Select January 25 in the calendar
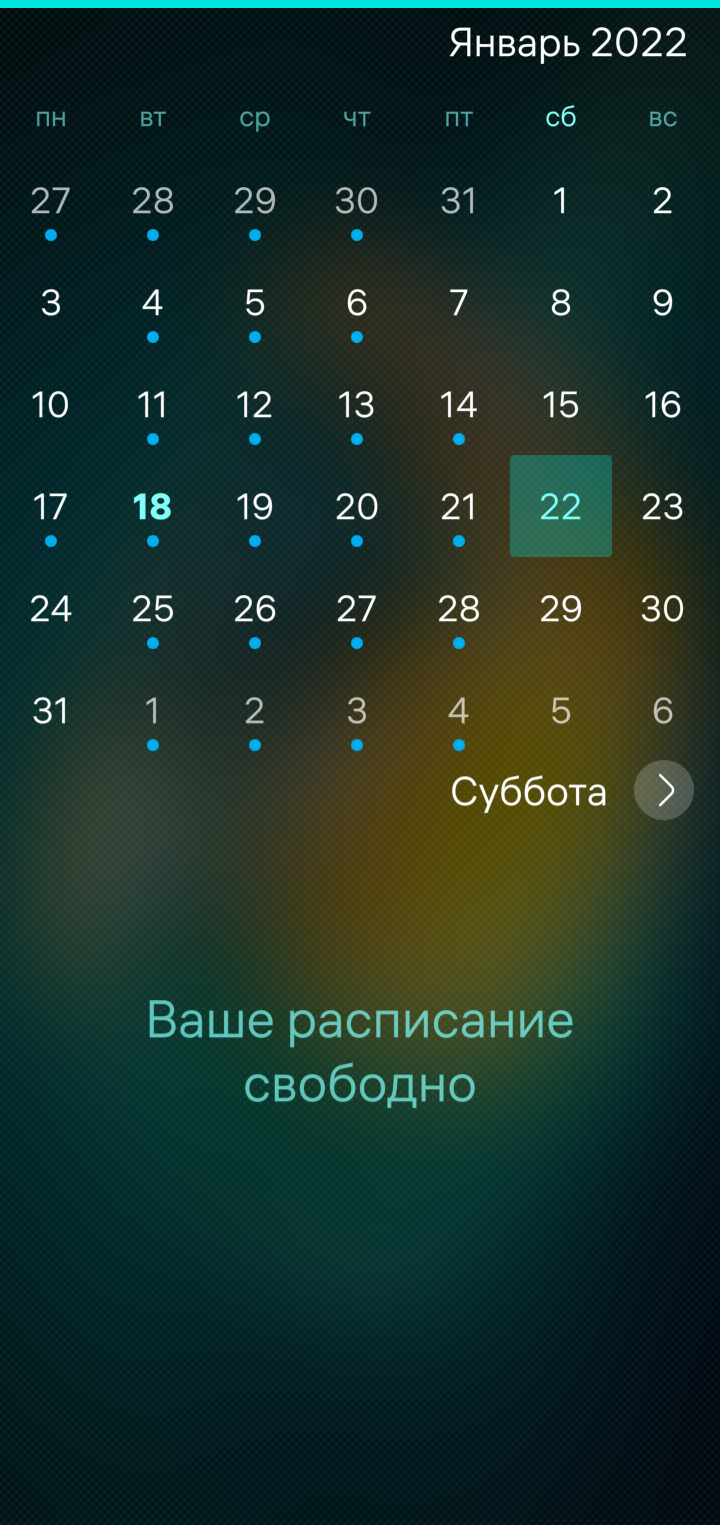The image size is (720, 1525). (153, 608)
